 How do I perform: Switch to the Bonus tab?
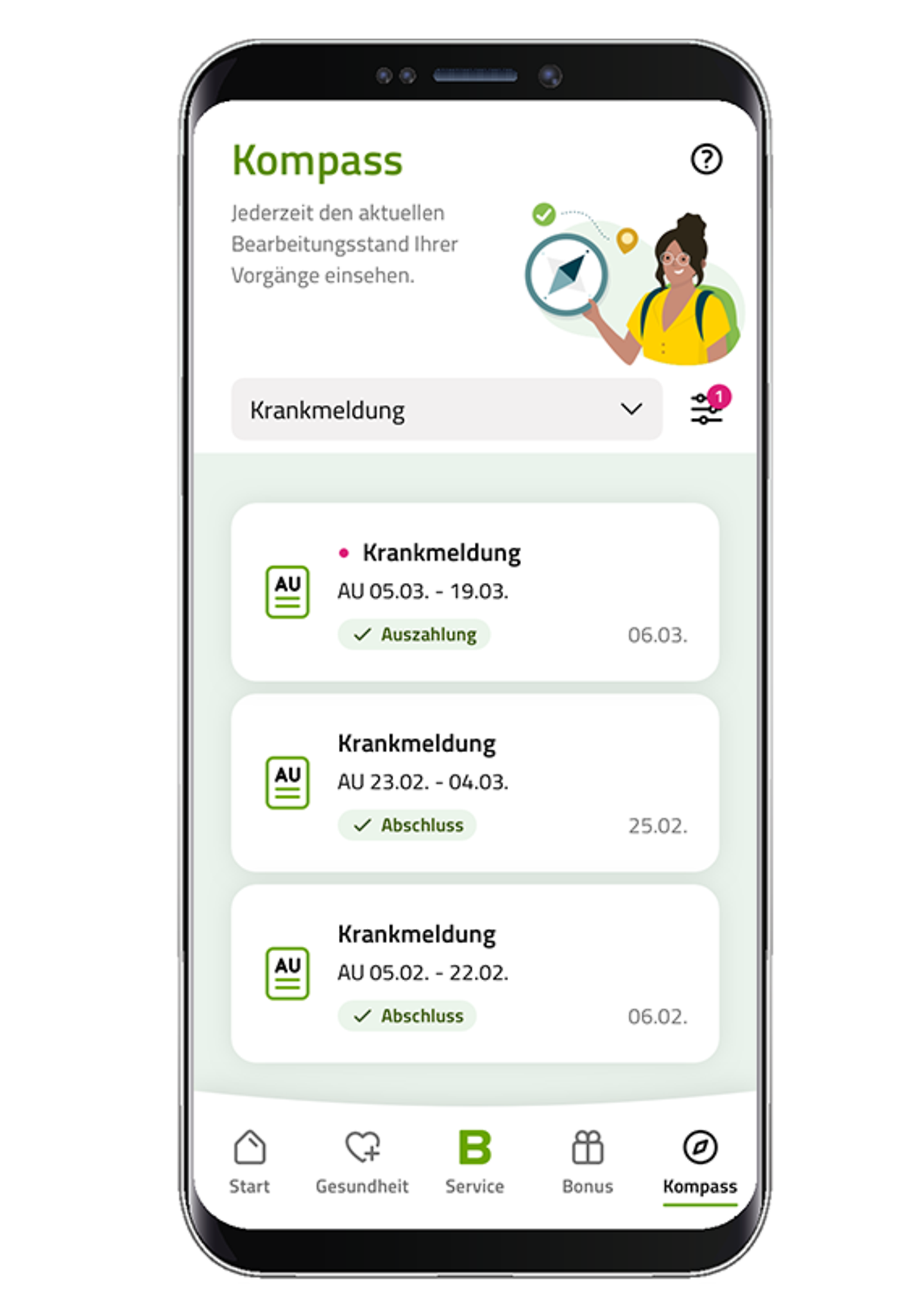(587, 1162)
